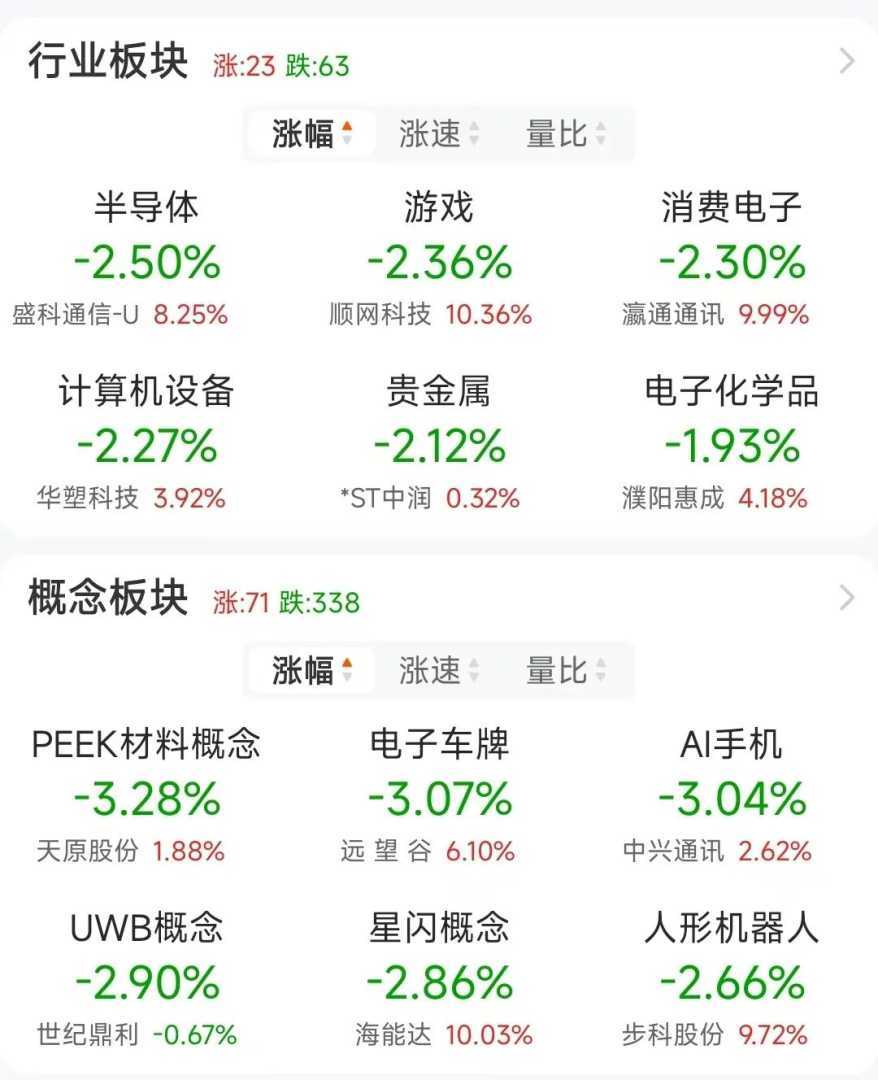Open the 行业板块 full list chevron
Image resolution: width=878 pixels, height=1080 pixels.
tap(847, 62)
